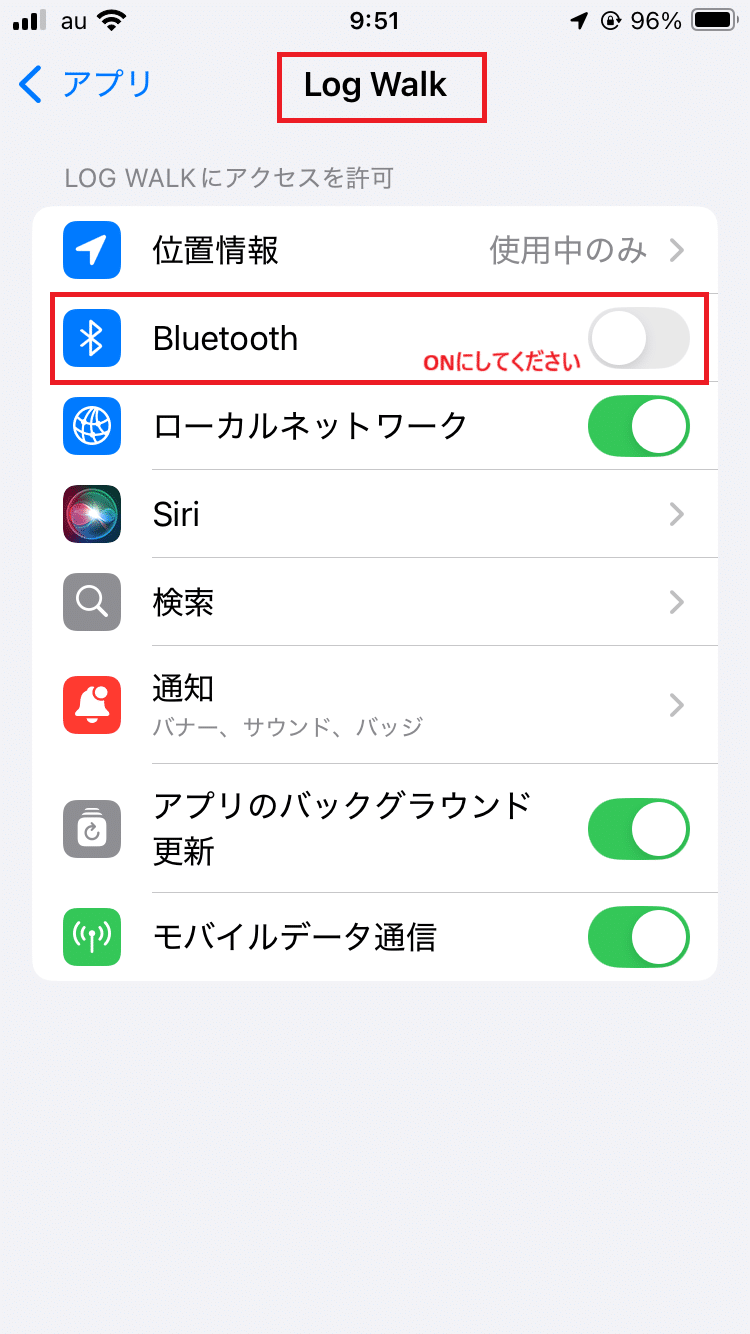This screenshot has width=750, height=1334.
Task: Turn on the Bluetooth switch
Action: [x=638, y=338]
